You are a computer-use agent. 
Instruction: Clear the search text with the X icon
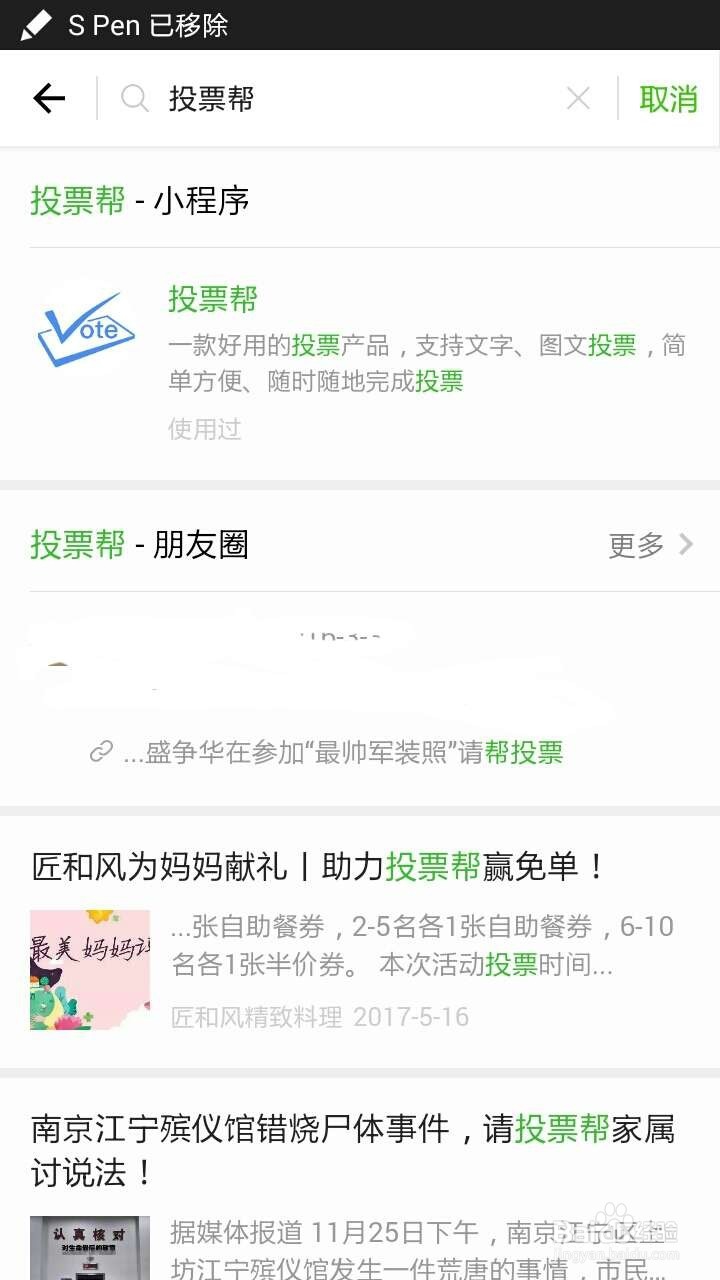coord(577,99)
